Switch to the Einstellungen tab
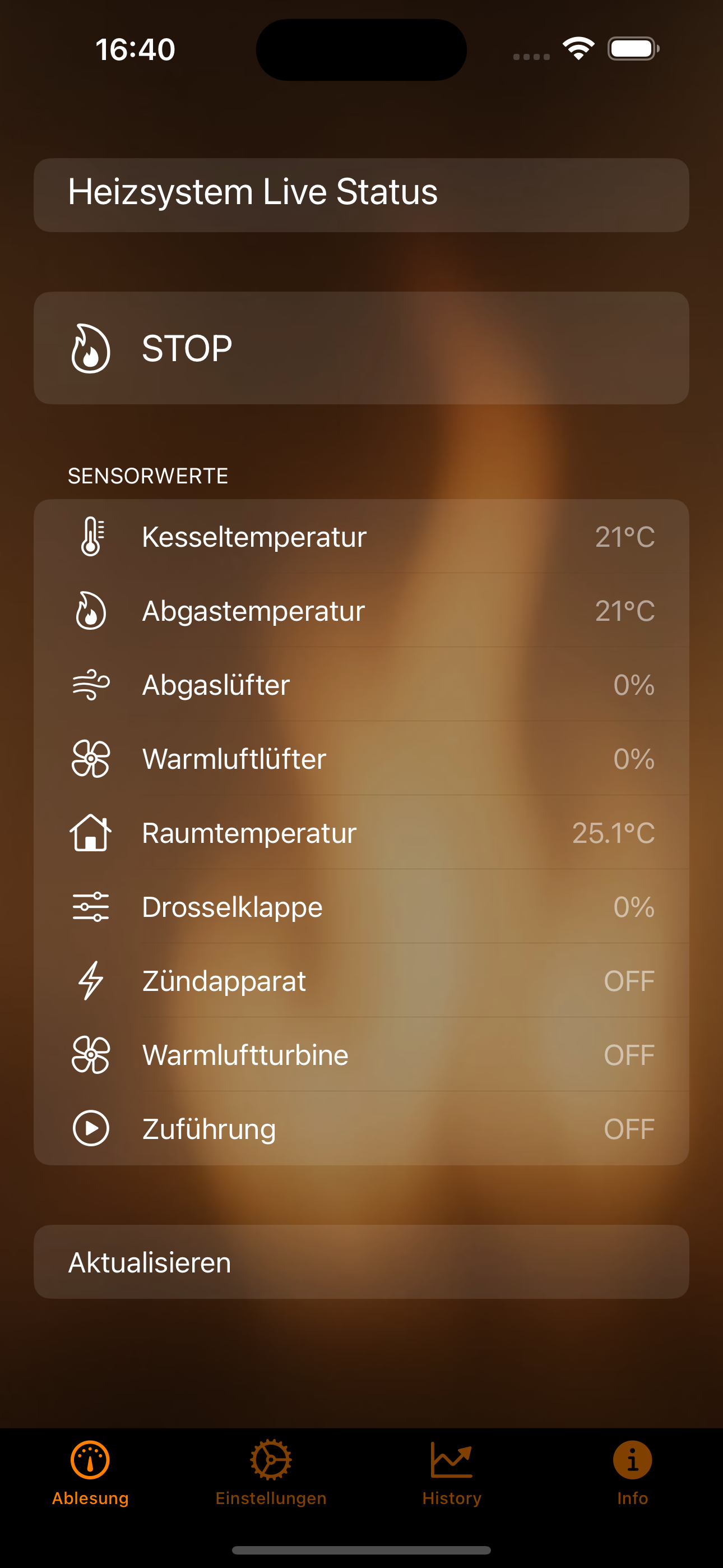 point(271,1472)
